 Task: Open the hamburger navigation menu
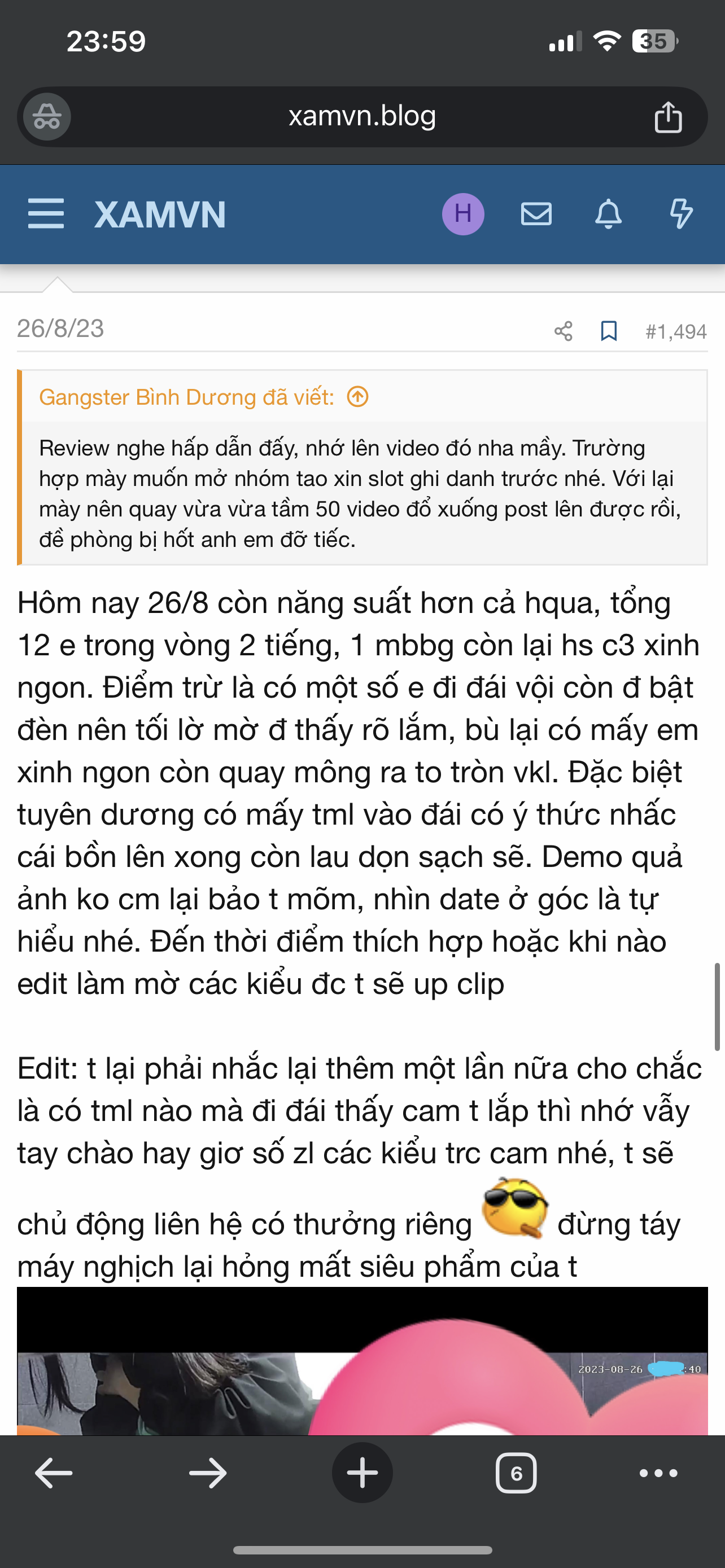(x=46, y=214)
